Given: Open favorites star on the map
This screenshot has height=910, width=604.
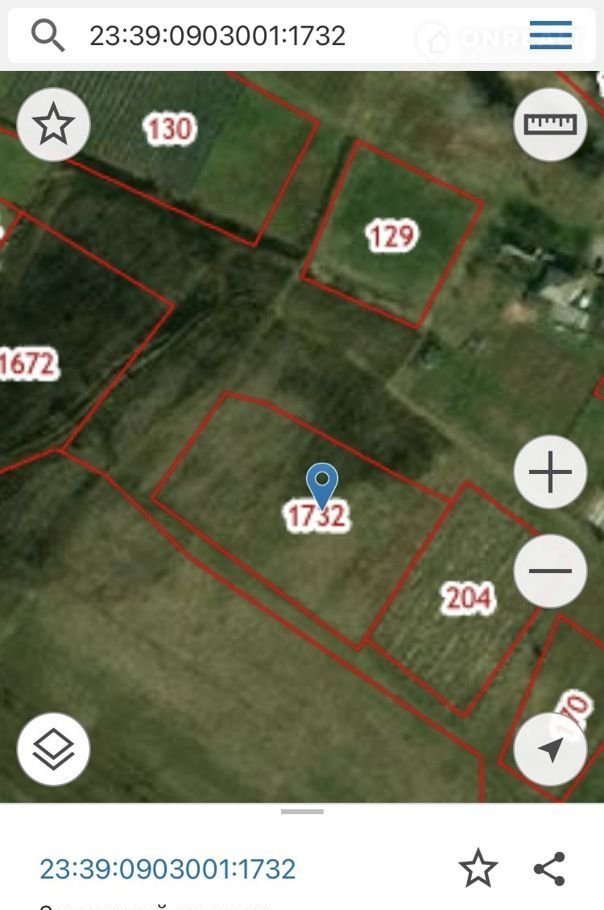Looking at the screenshot, I should click(x=53, y=125).
